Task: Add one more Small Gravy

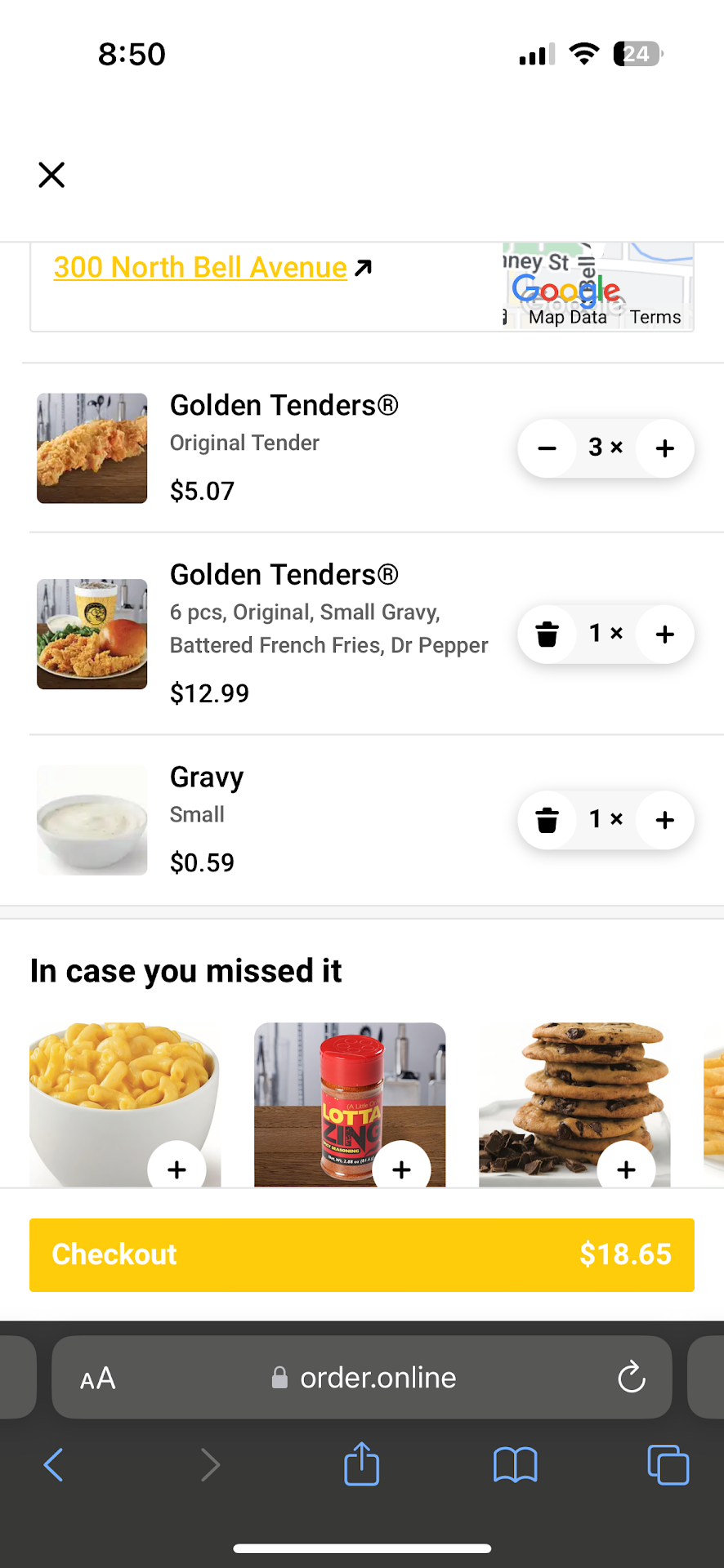Action: coord(665,820)
